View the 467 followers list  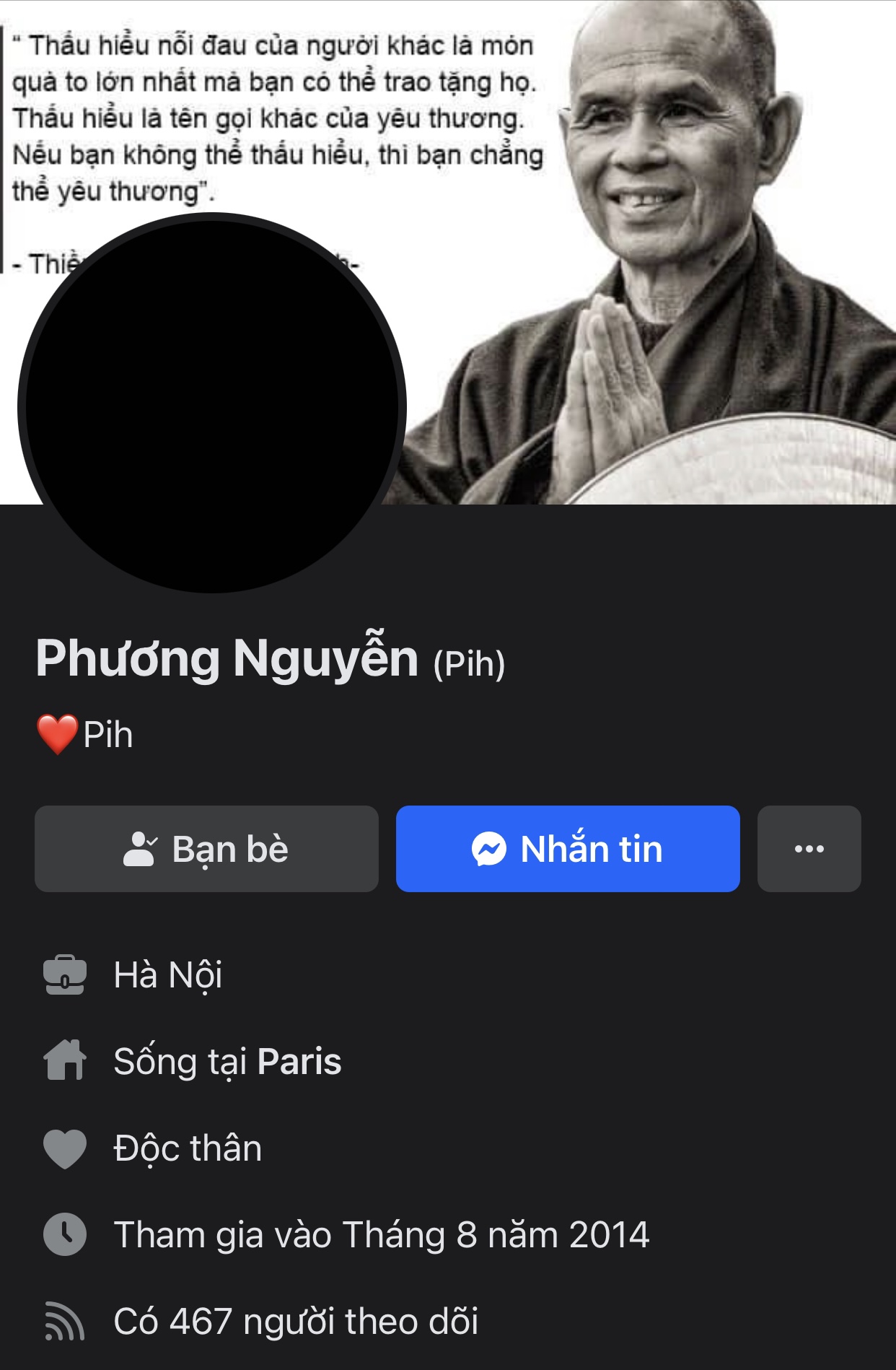click(x=296, y=1322)
